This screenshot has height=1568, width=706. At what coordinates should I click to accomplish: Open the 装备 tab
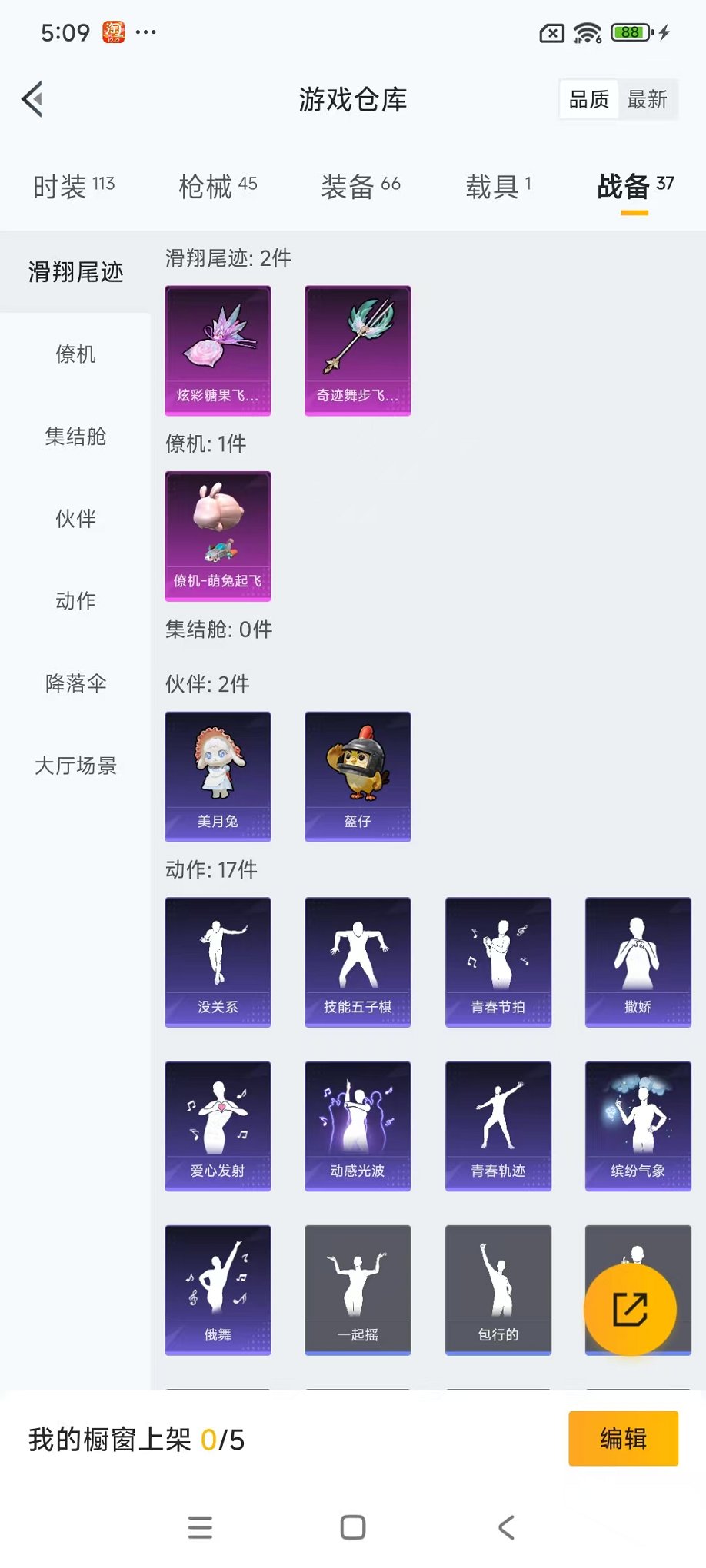pos(360,186)
